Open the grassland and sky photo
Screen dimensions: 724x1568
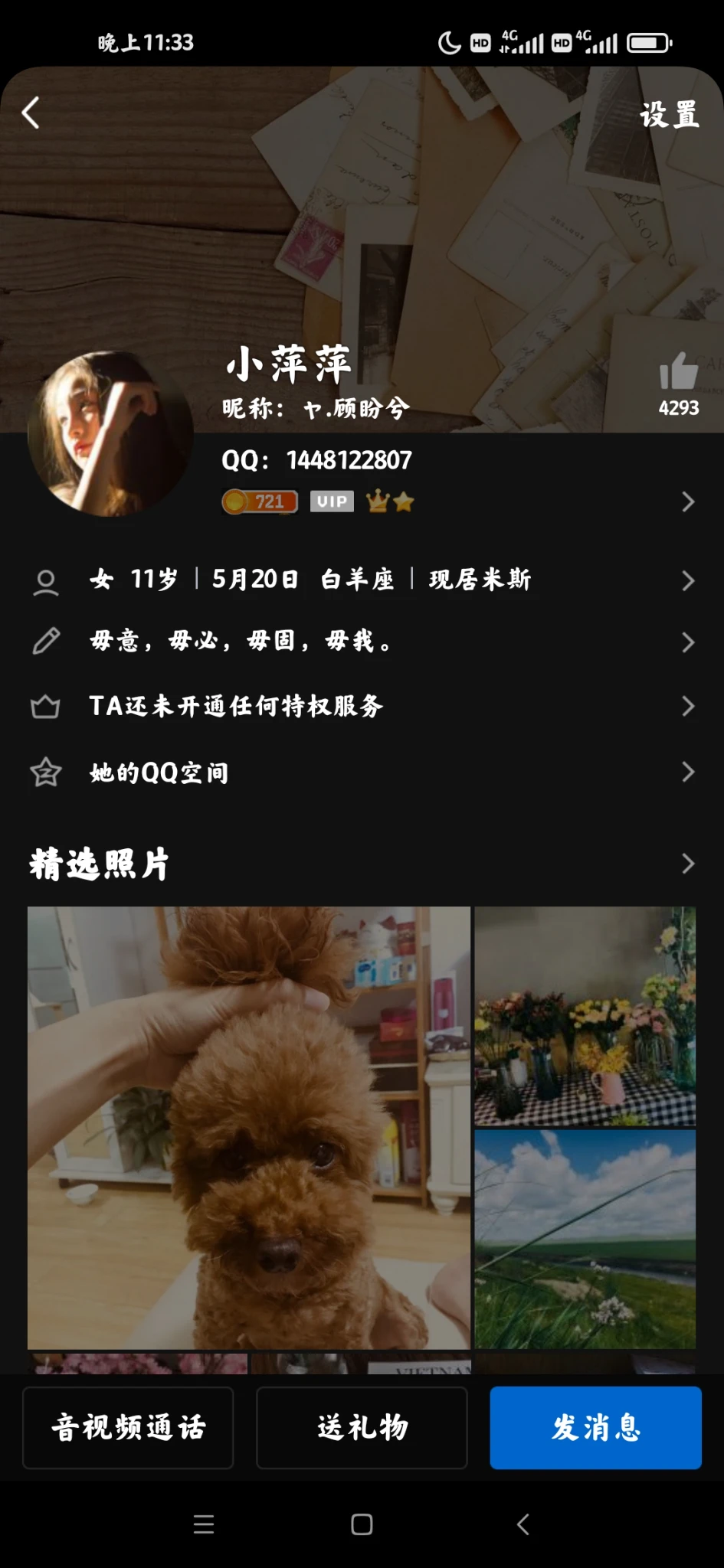point(585,1239)
